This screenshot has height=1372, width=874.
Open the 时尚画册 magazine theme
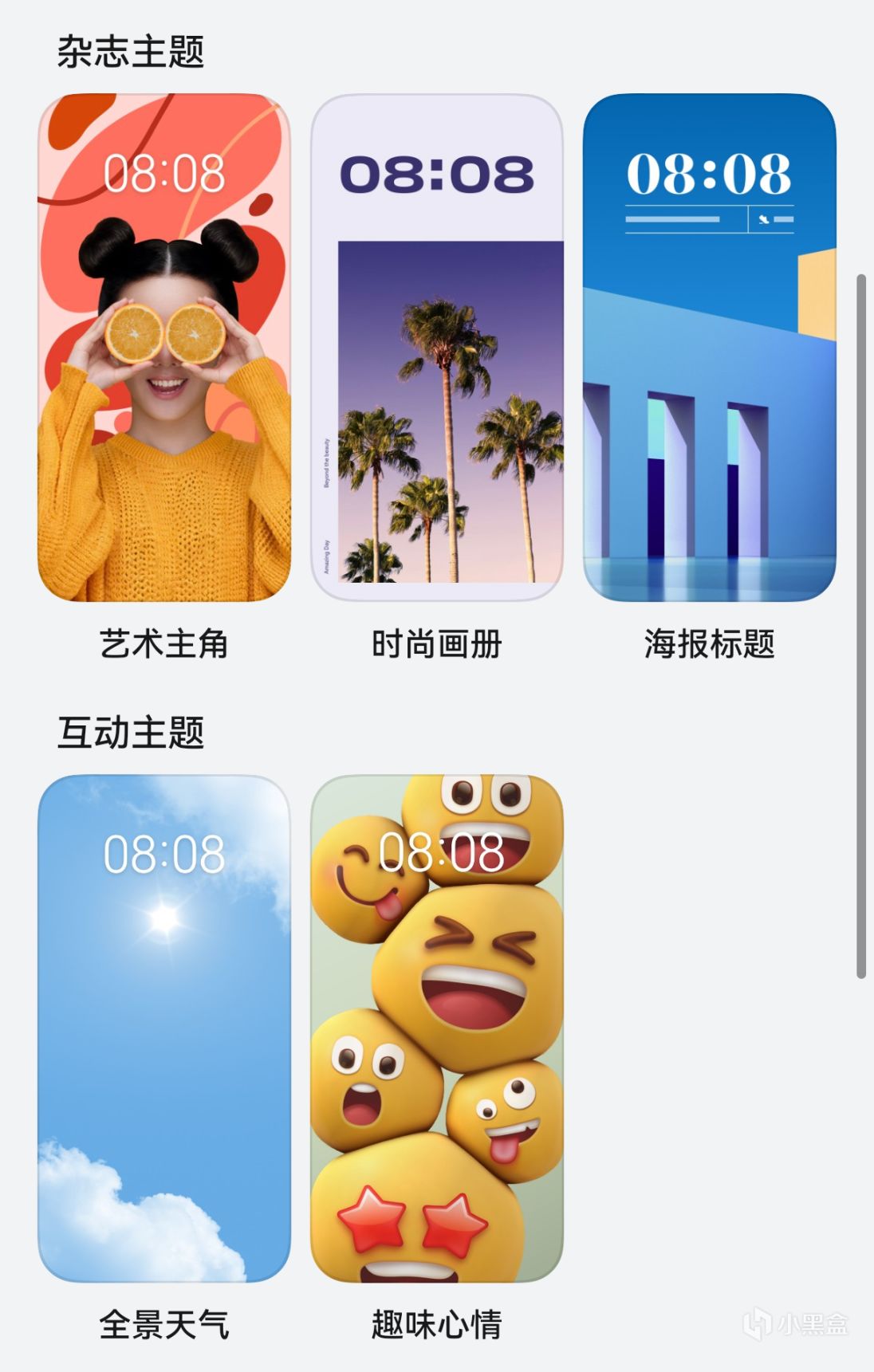pos(437,348)
